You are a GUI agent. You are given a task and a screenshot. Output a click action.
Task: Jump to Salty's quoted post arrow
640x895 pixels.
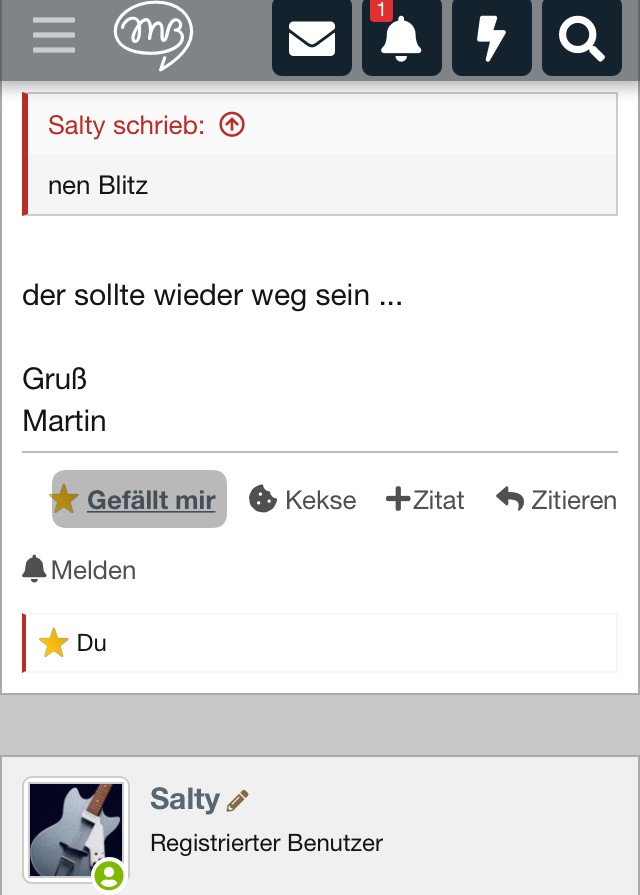[x=232, y=125]
